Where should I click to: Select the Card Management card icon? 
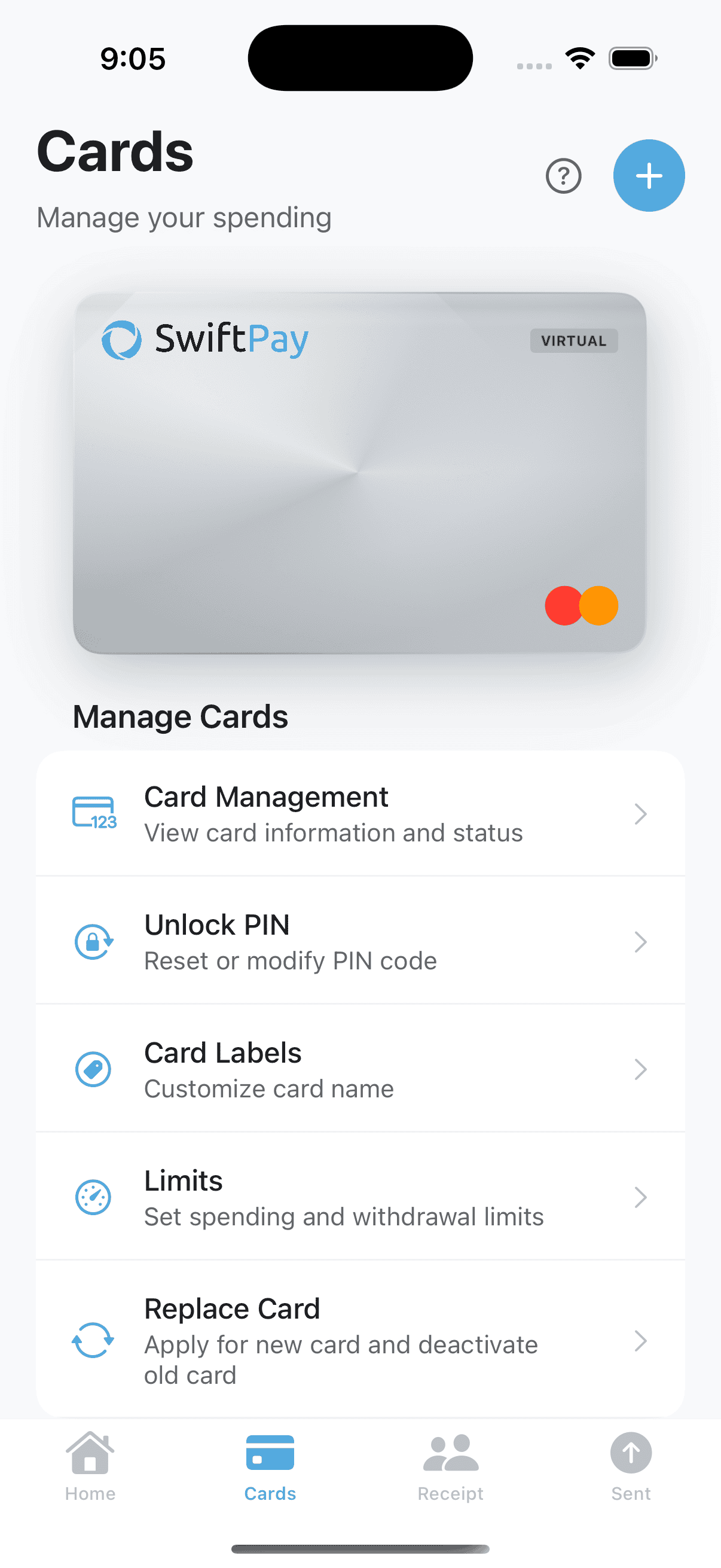pos(94,813)
